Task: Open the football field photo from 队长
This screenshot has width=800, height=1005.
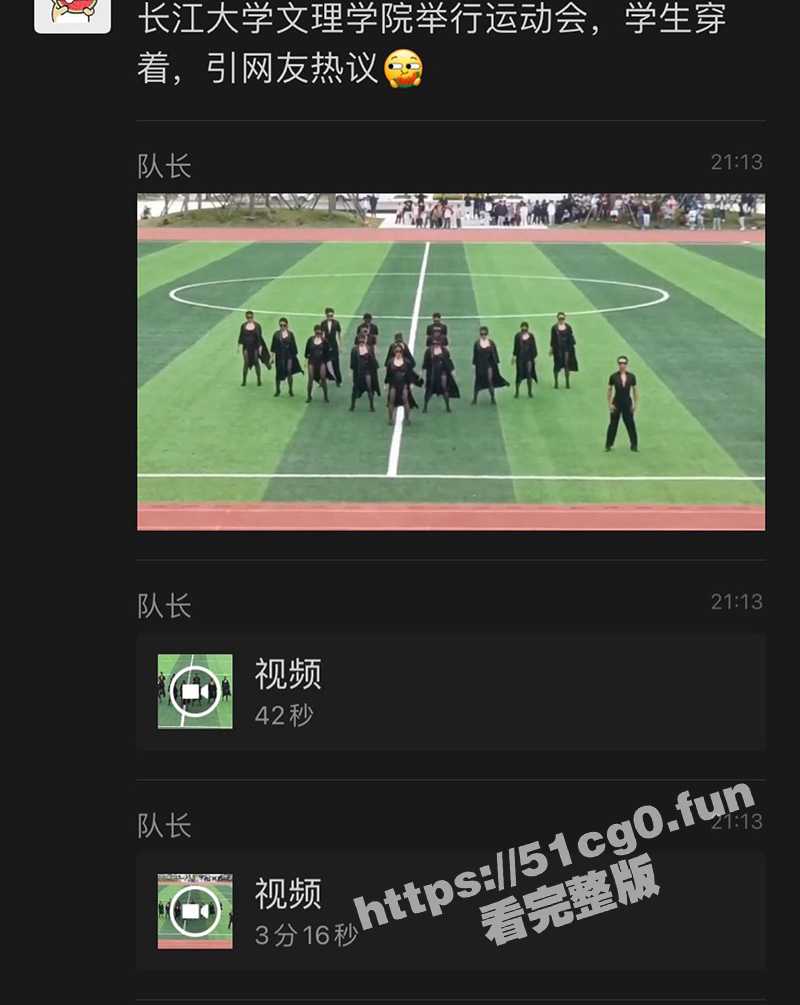Action: point(450,361)
